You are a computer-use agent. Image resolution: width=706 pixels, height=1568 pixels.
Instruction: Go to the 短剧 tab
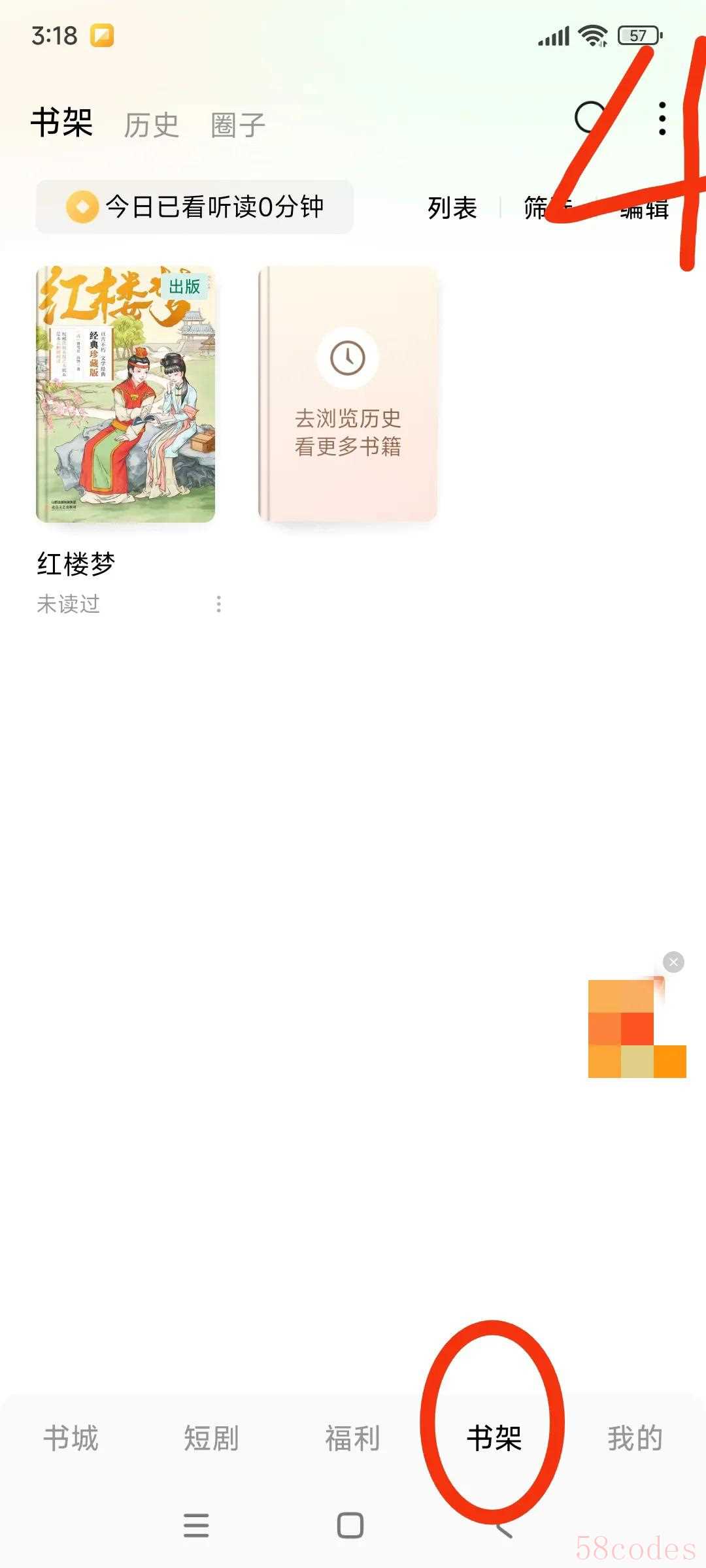point(211,1438)
